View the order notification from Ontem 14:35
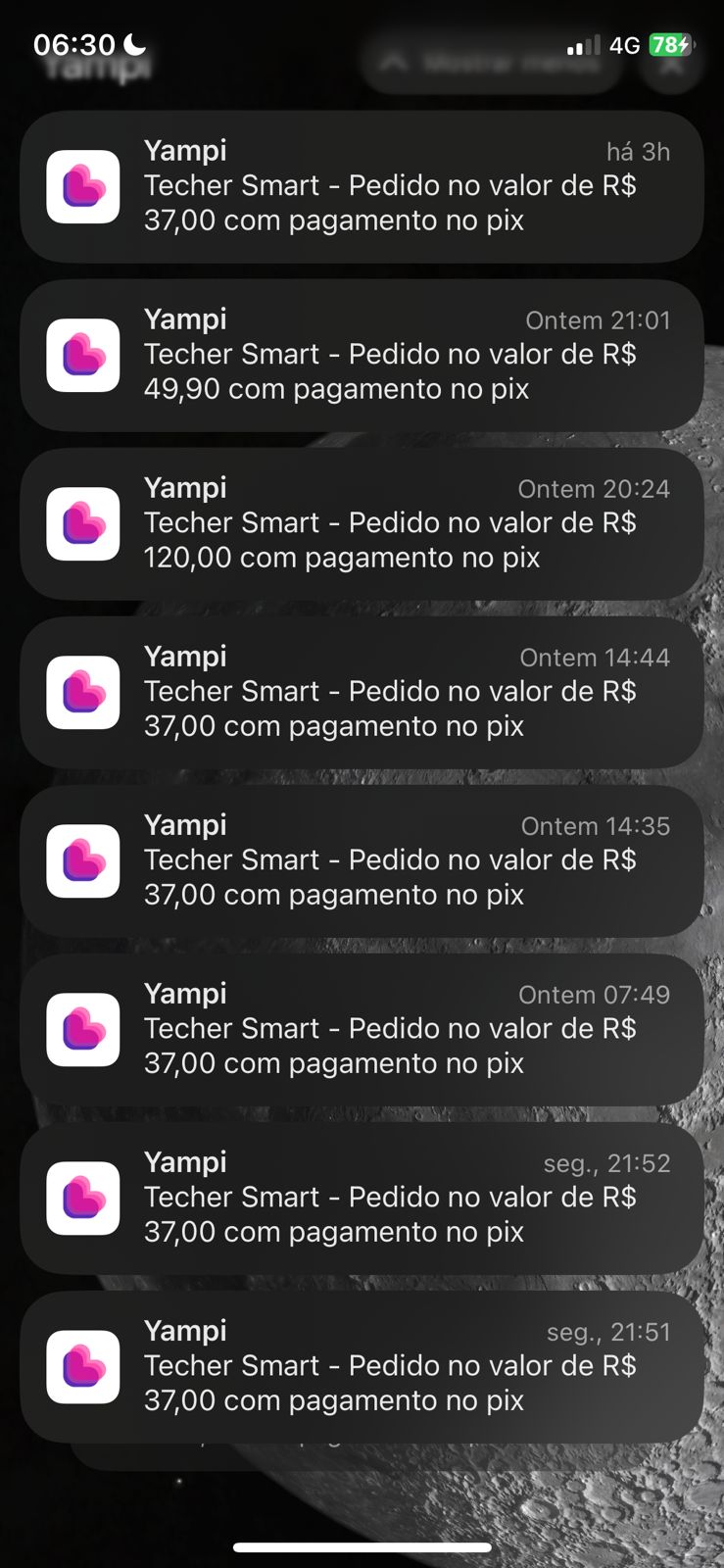Screen dimensions: 724x1568 click(362, 860)
